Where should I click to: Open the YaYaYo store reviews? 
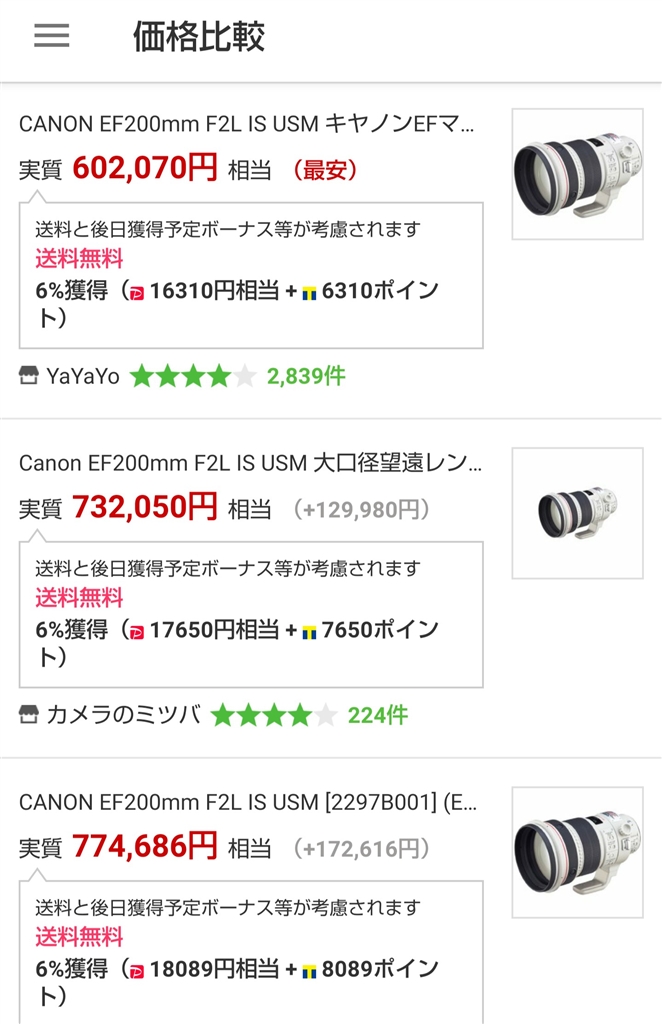pyautogui.click(x=305, y=376)
